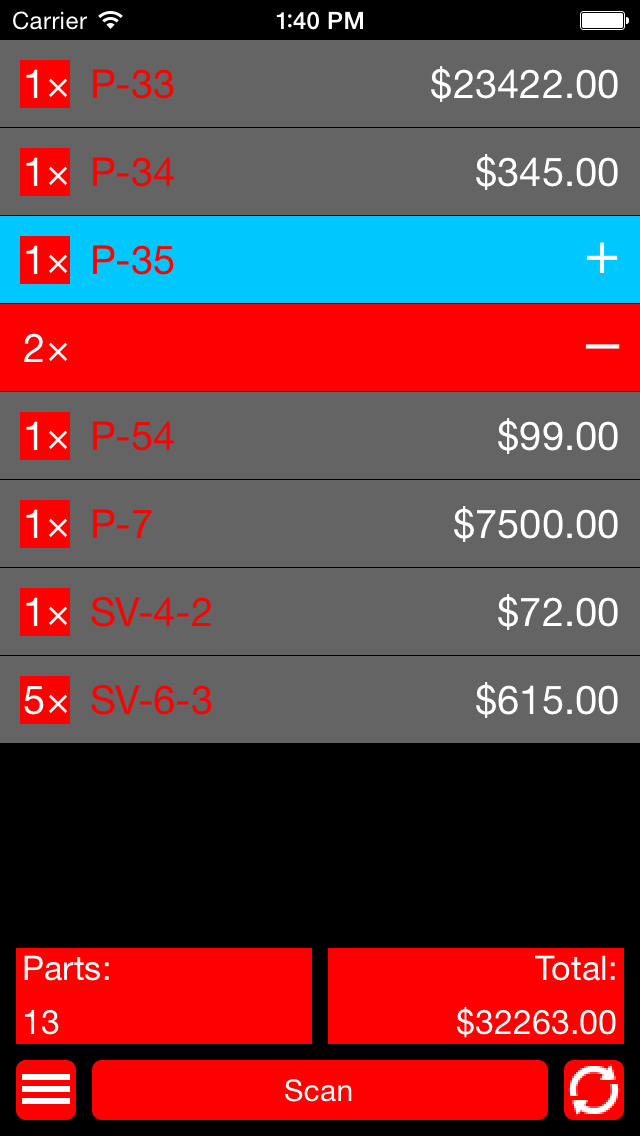Select the P-34 item row
Image resolution: width=640 pixels, height=1136 pixels.
tap(320, 173)
